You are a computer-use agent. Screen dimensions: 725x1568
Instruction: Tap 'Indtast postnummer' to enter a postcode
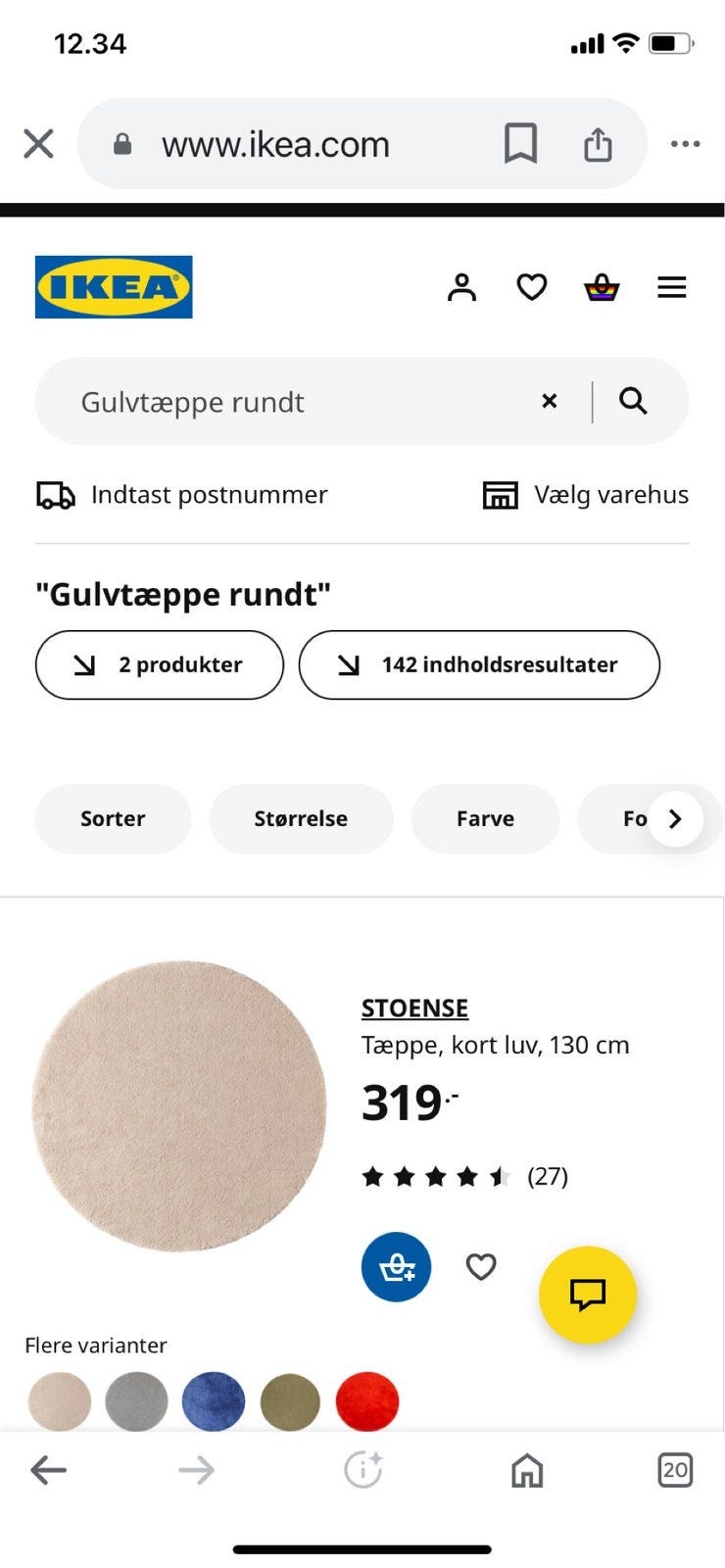182,495
